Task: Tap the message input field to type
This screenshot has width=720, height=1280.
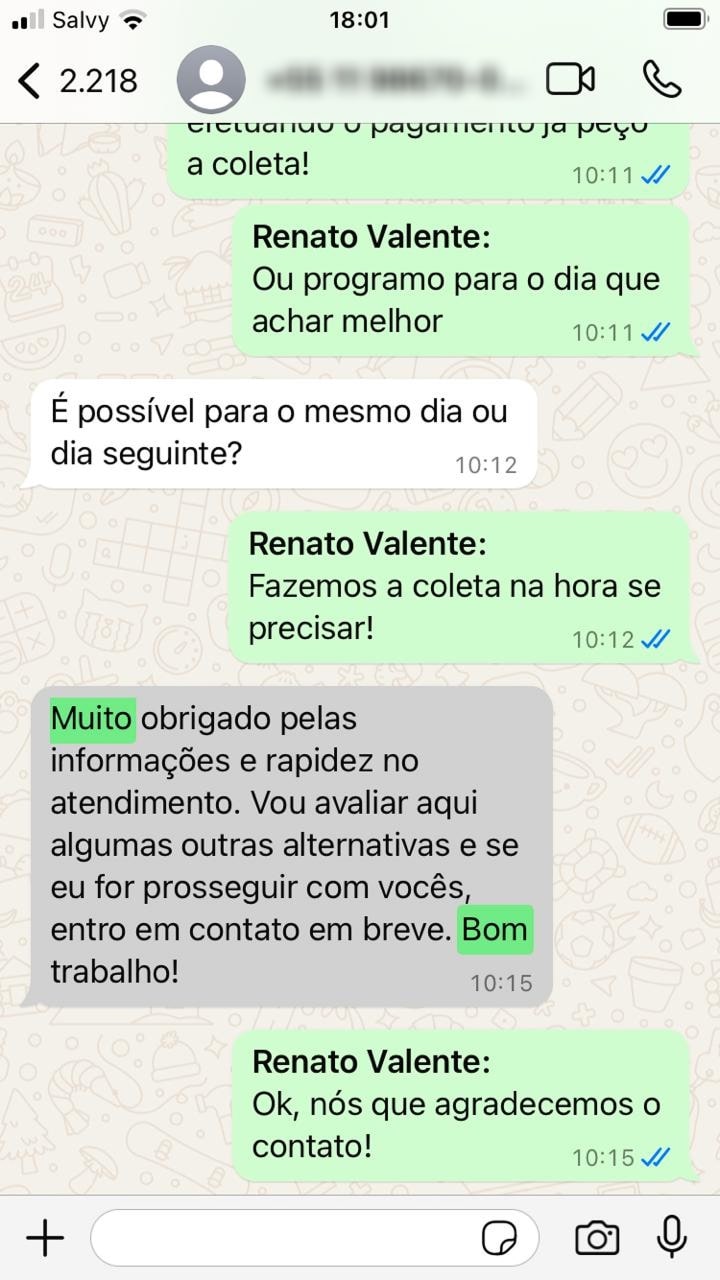Action: (290, 1237)
